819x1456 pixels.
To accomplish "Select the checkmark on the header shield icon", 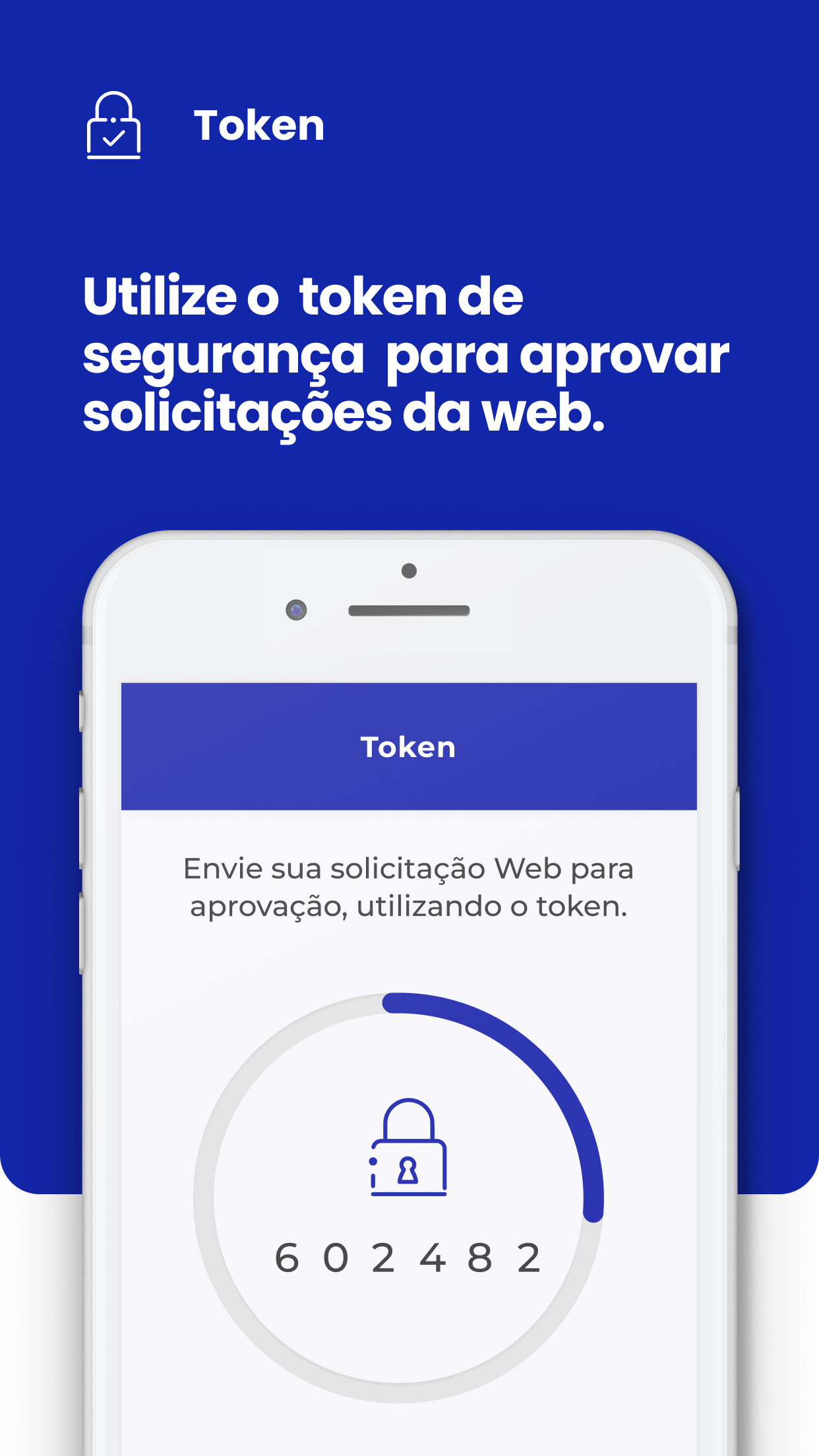I will coord(113,137).
